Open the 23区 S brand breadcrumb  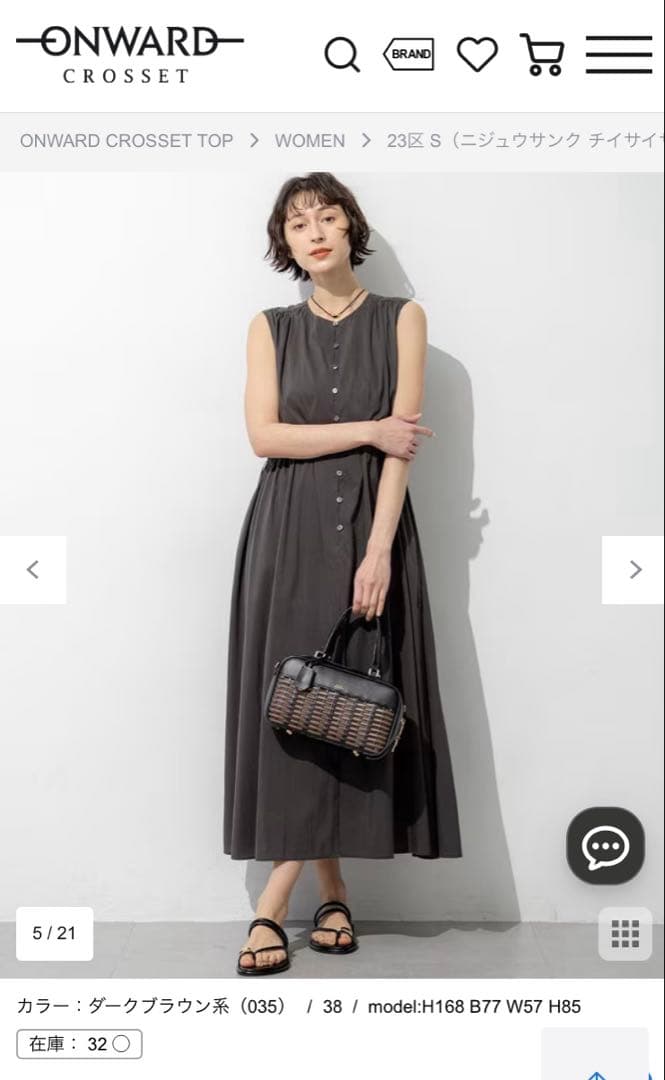(x=525, y=141)
